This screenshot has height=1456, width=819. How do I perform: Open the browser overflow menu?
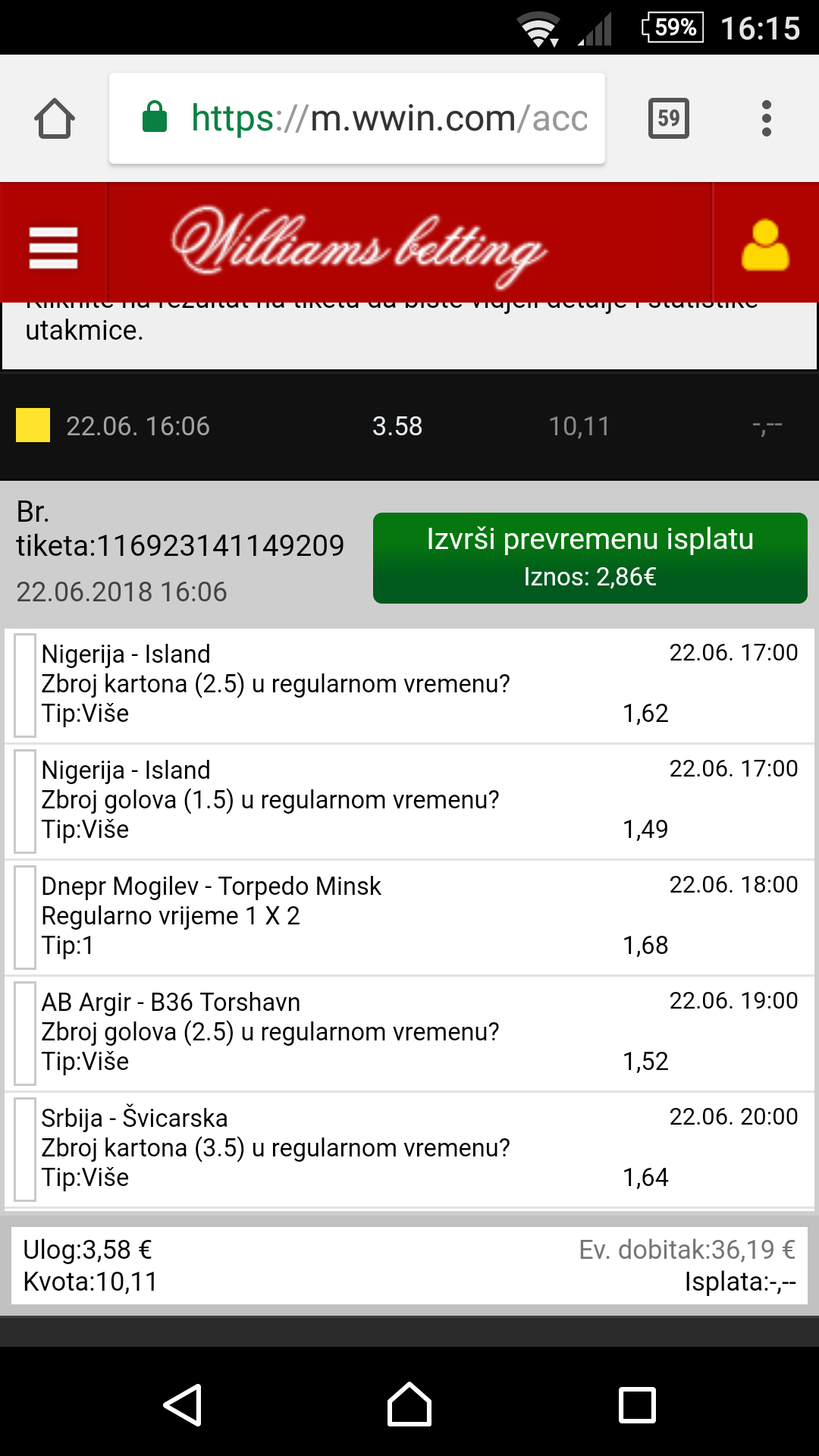click(x=767, y=118)
